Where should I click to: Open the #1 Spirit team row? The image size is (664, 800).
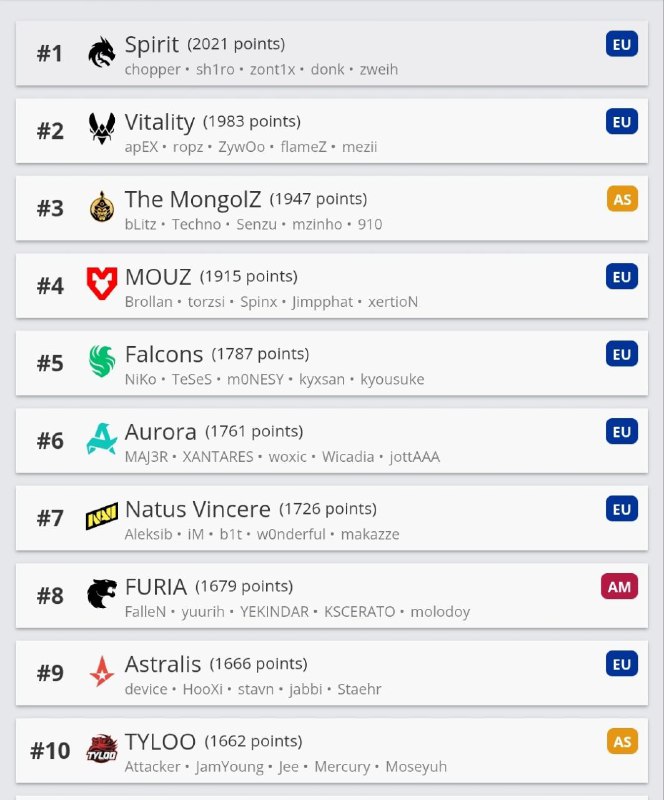pyautogui.click(x=330, y=54)
